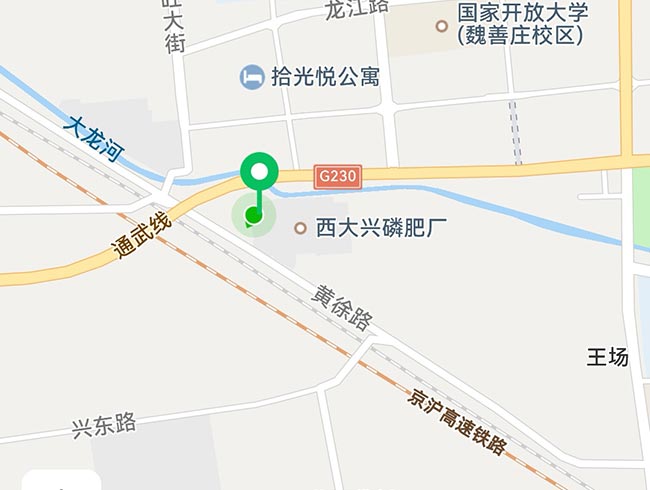This screenshot has height=490, width=650.
Task: Select the 拾光悦公寓 apartment marker
Action: [x=251, y=77]
